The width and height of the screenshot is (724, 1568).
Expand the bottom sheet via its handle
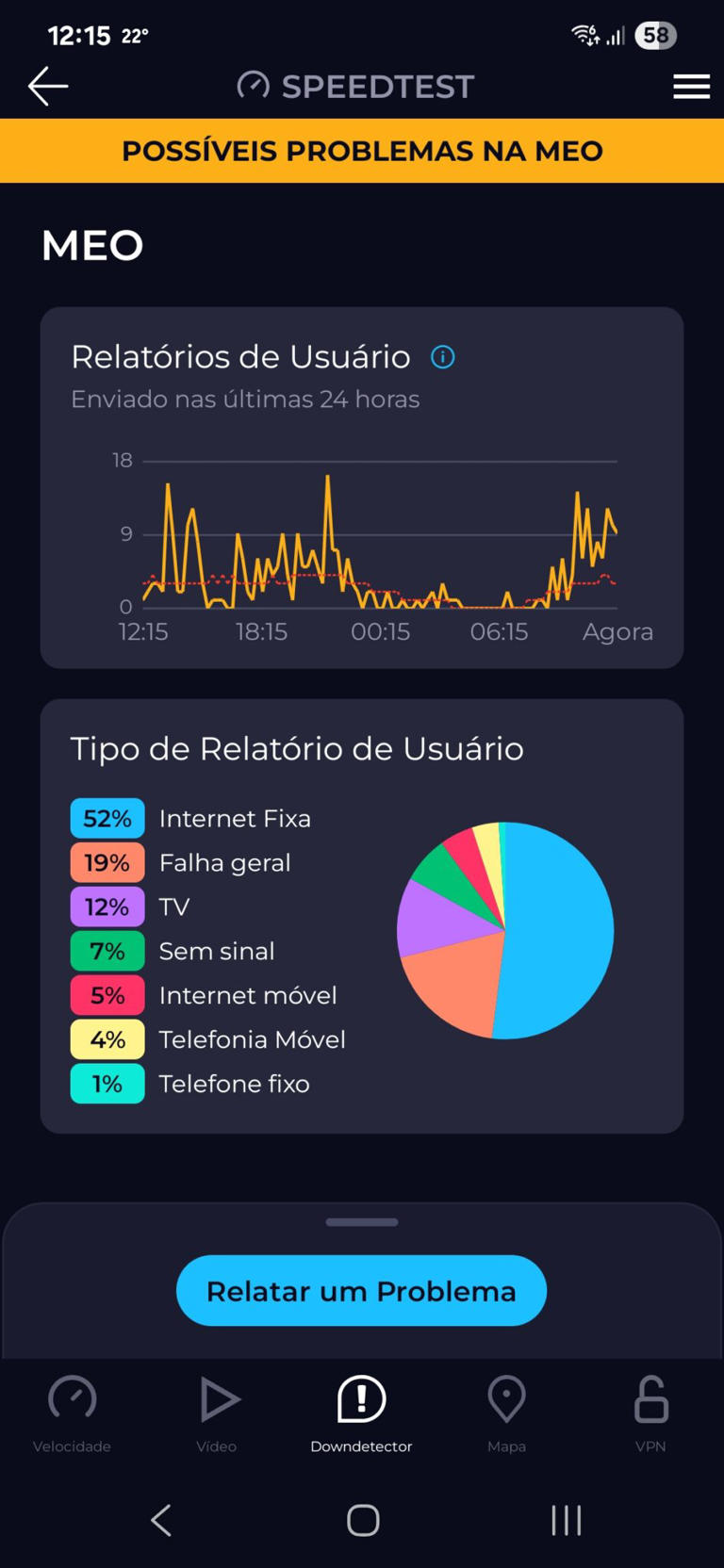(x=361, y=1222)
